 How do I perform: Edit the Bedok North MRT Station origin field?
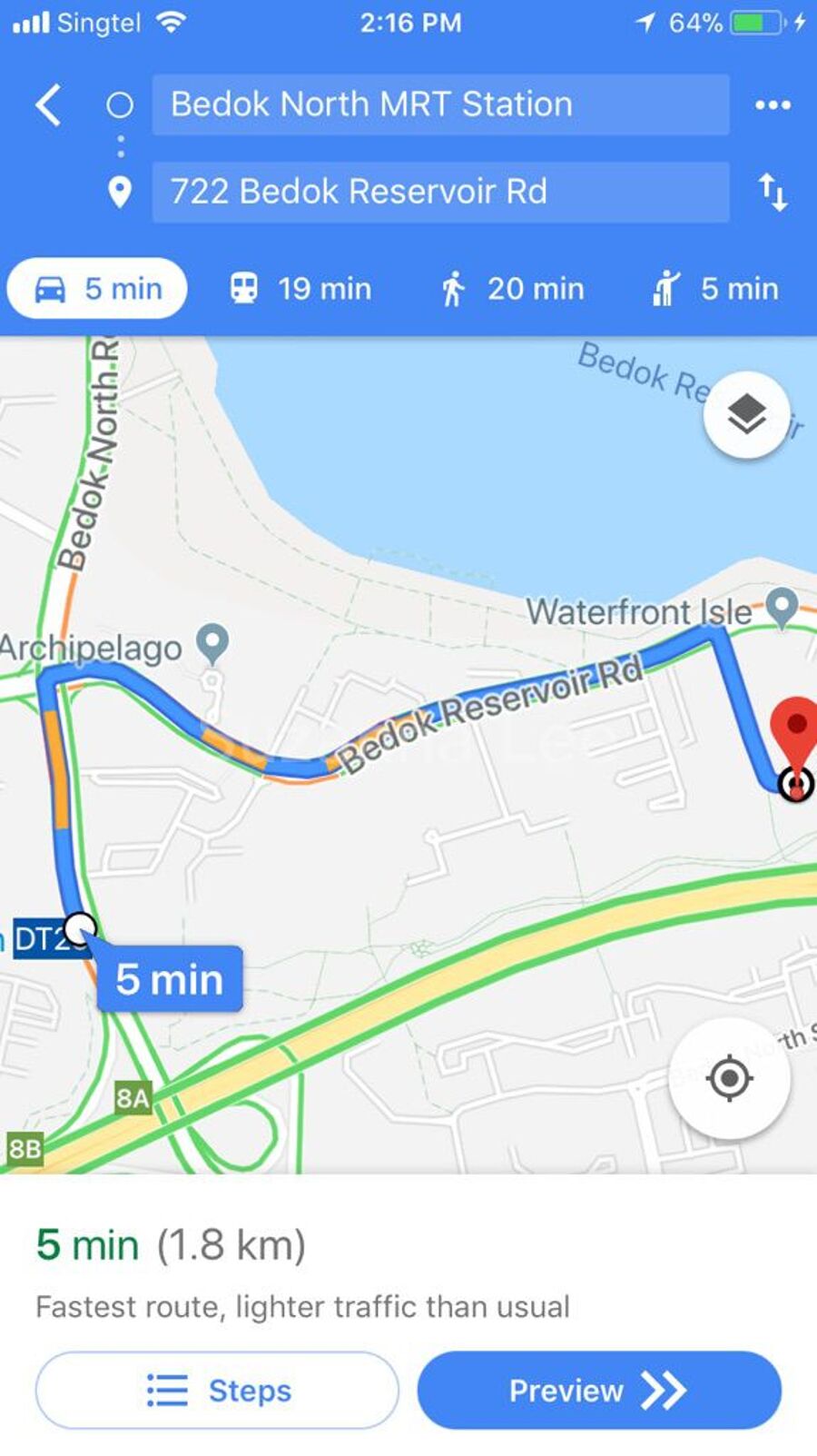440,104
